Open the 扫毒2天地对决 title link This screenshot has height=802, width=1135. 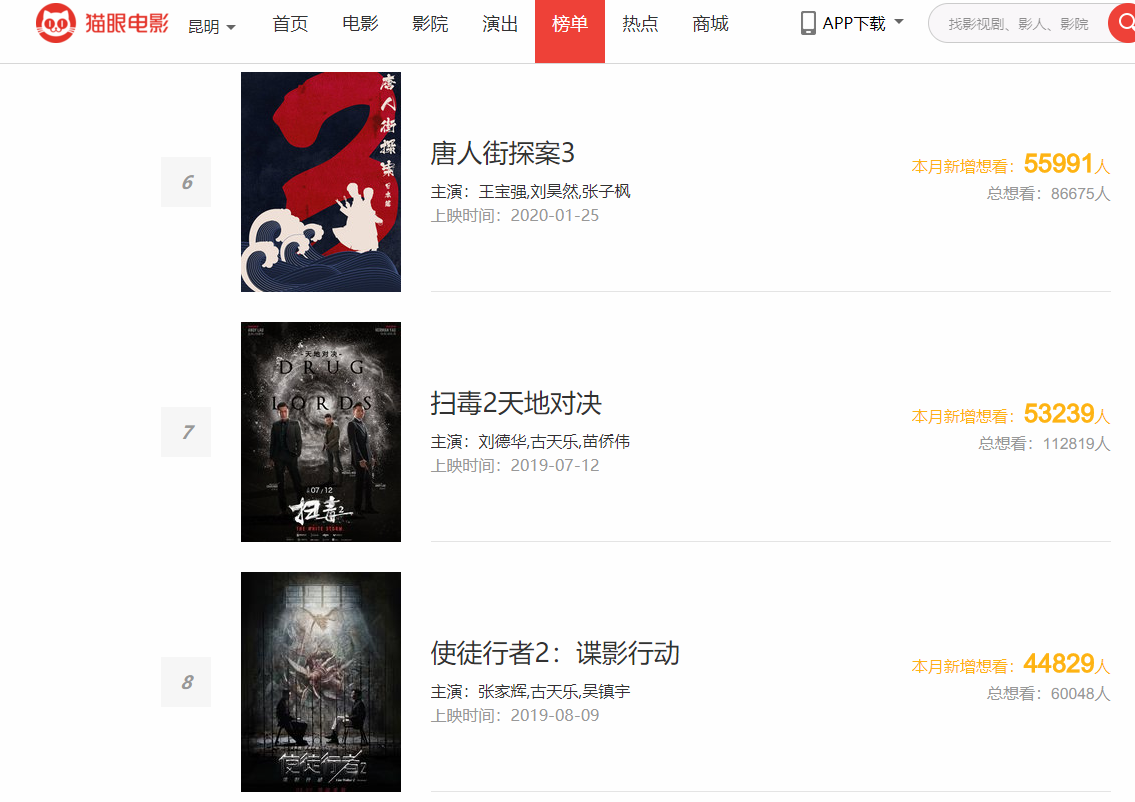tap(516, 403)
